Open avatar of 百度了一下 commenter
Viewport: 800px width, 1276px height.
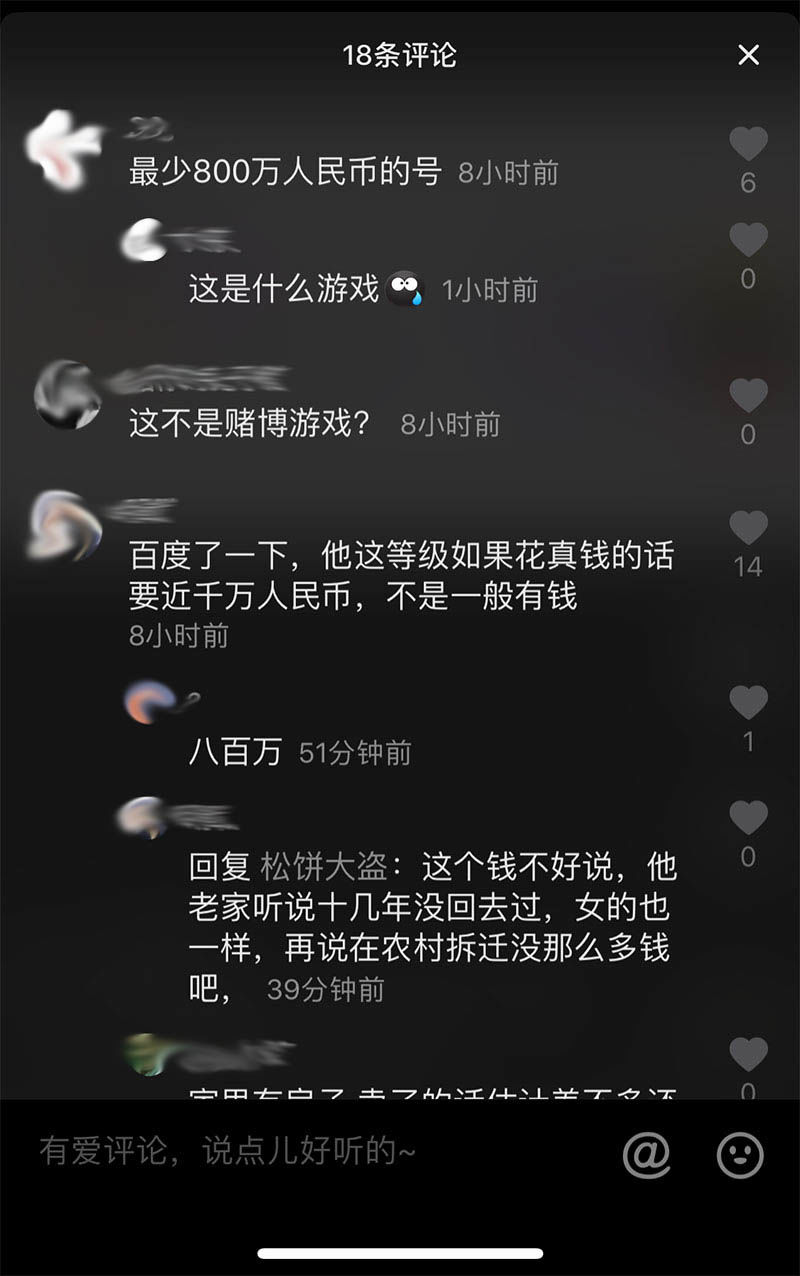pos(63,523)
